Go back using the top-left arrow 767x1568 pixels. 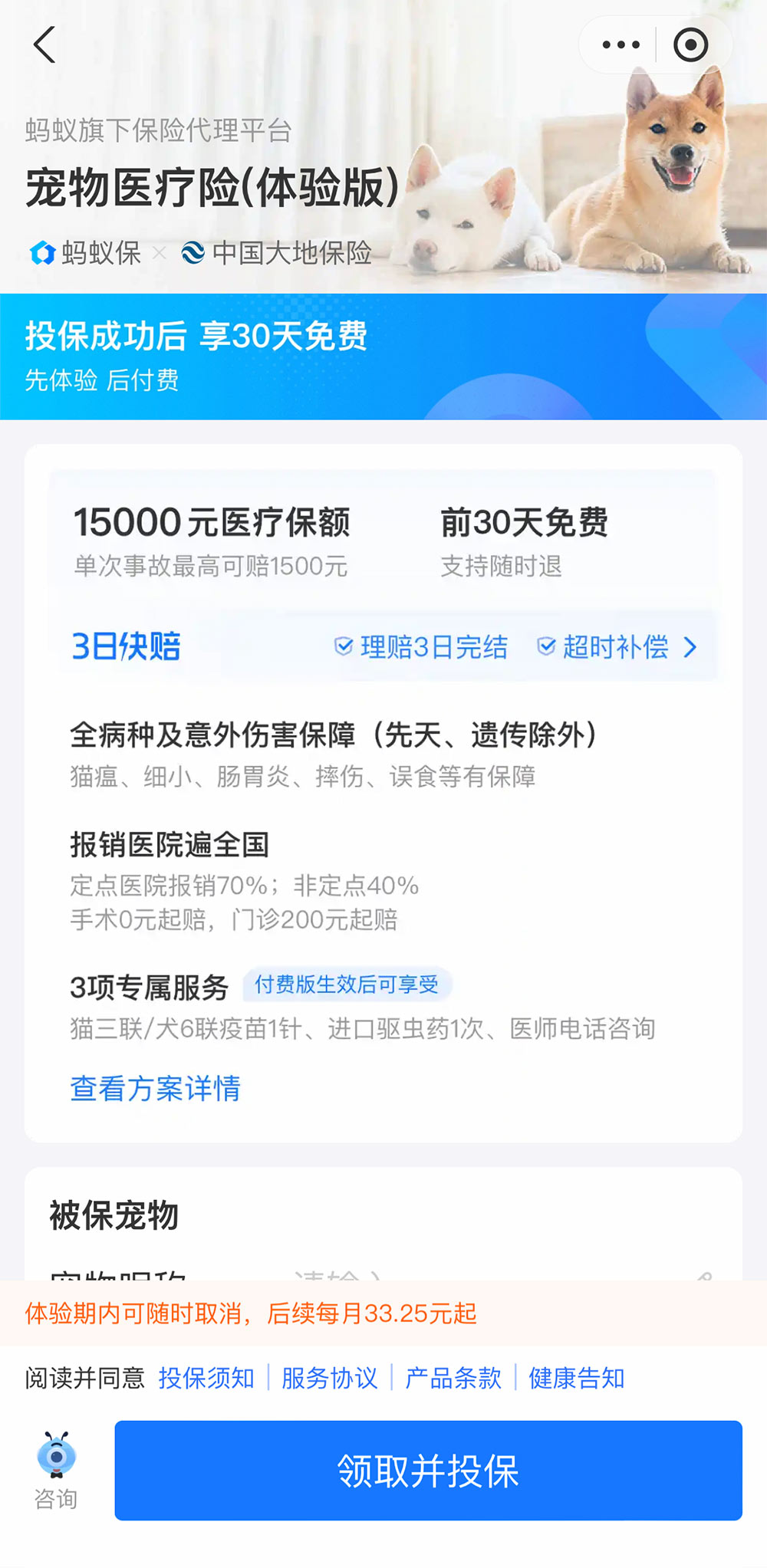pos(44,44)
